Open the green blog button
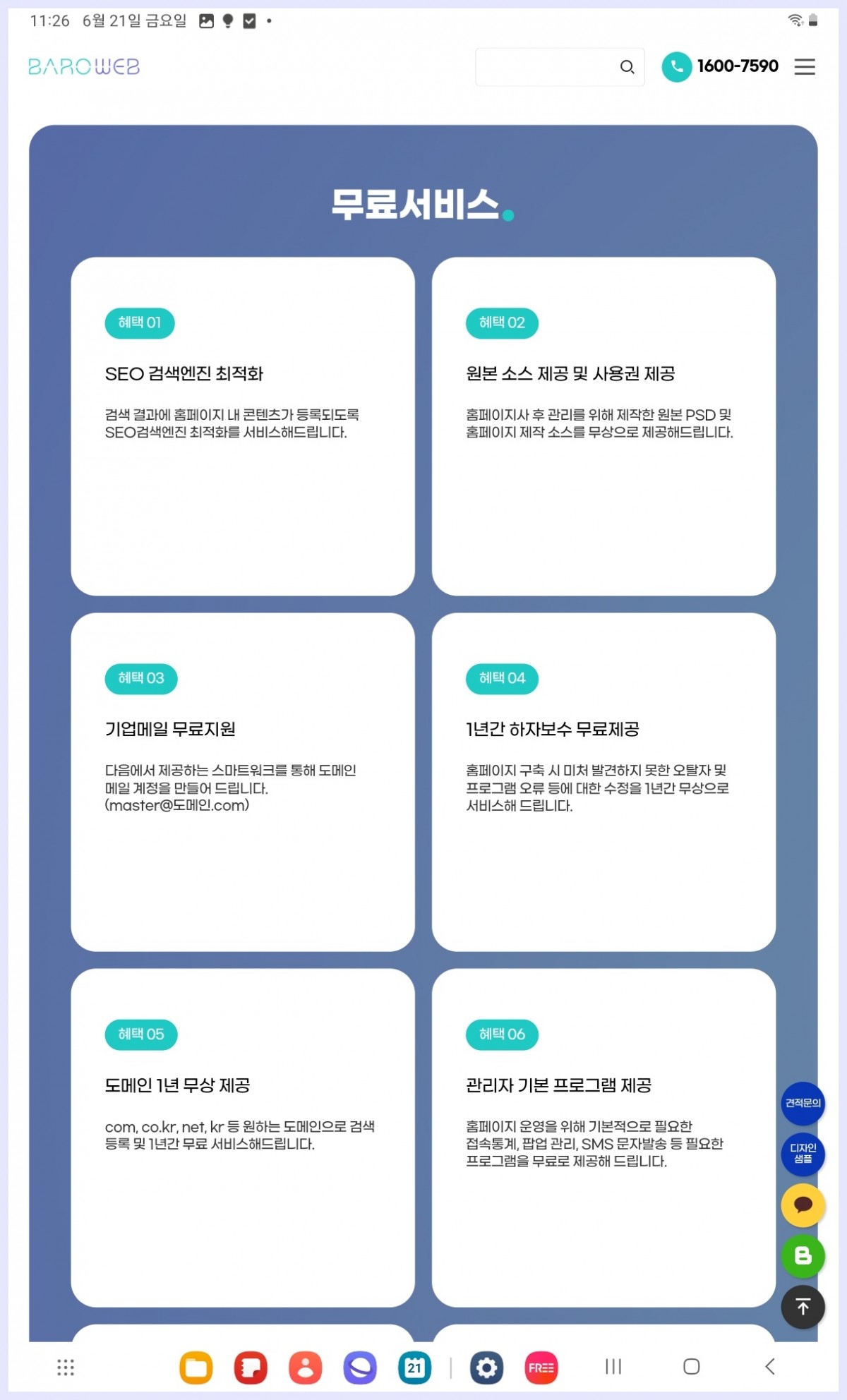 click(803, 1255)
